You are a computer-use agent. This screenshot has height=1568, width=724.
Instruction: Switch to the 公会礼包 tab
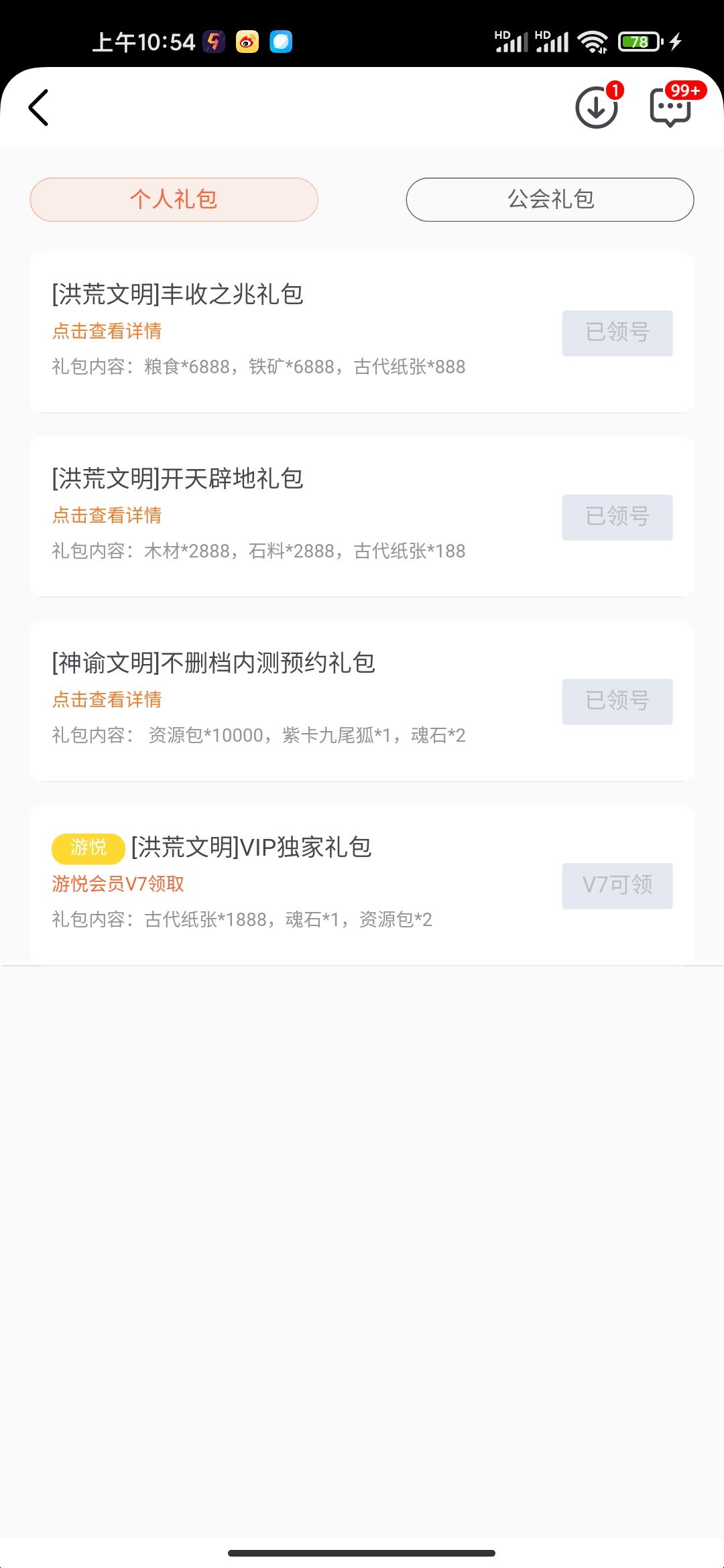550,200
